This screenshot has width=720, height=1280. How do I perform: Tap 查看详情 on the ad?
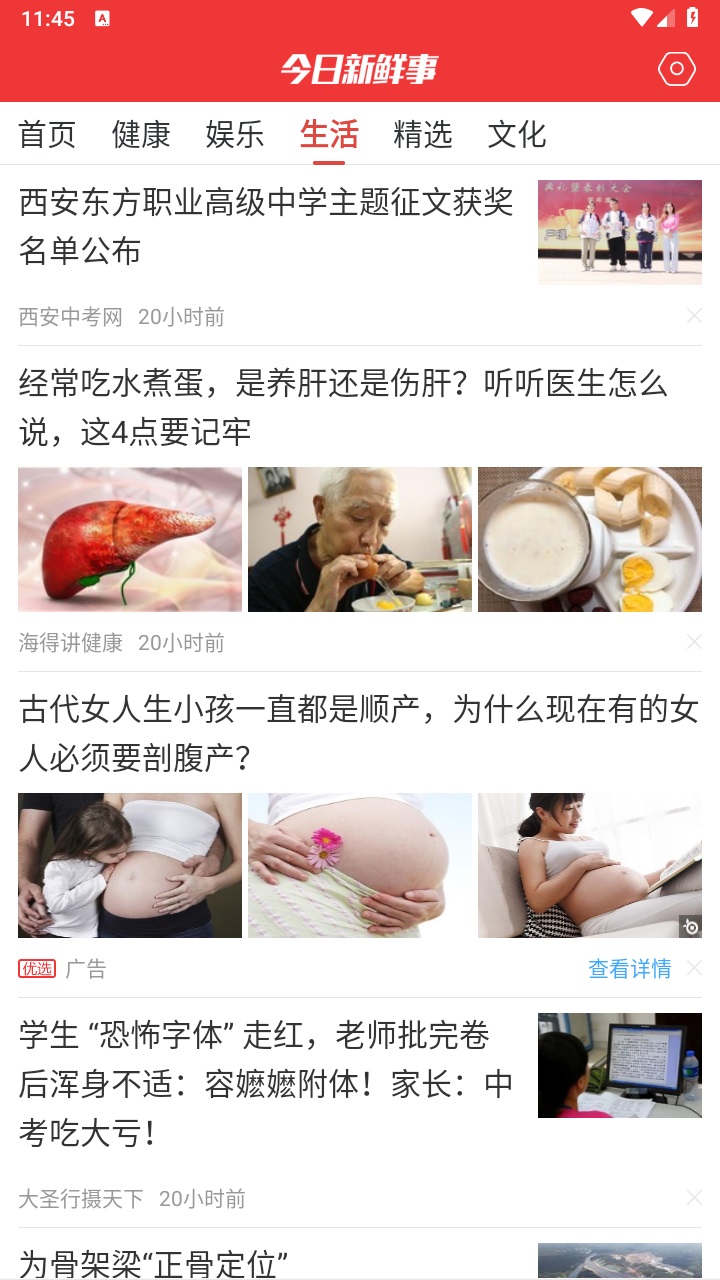(x=629, y=968)
